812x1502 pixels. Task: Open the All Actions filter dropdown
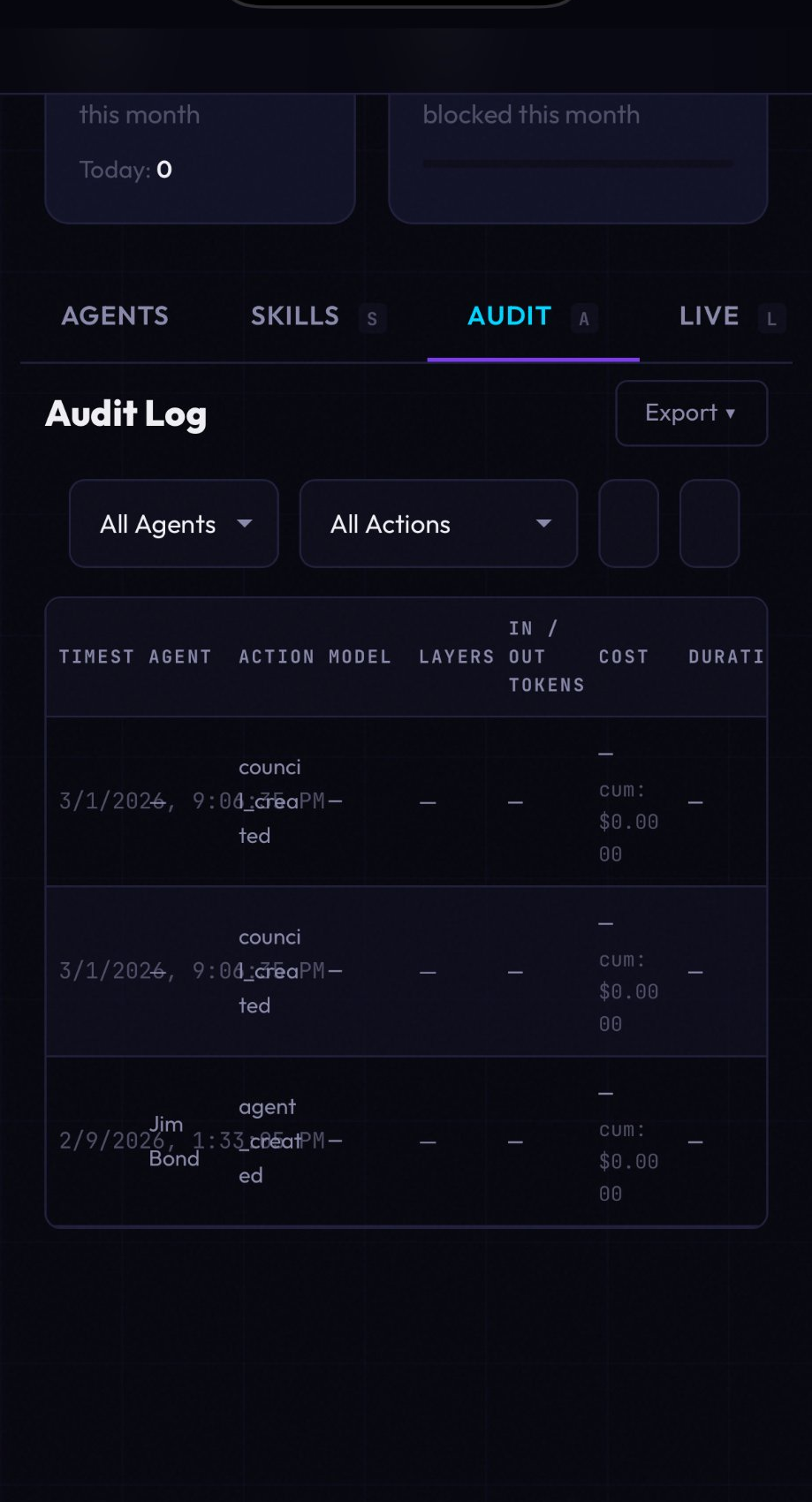pos(437,523)
